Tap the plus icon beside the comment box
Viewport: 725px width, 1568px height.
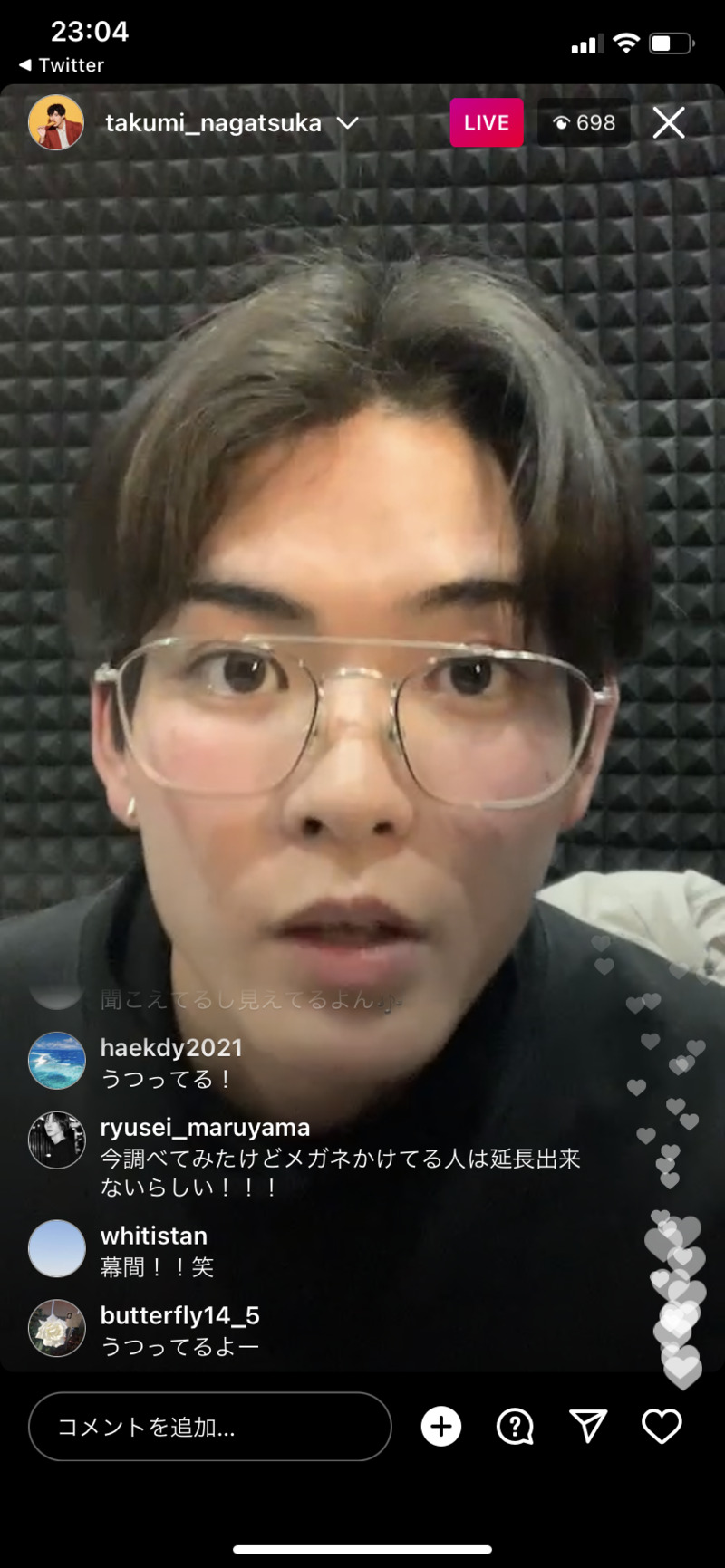click(x=441, y=1427)
